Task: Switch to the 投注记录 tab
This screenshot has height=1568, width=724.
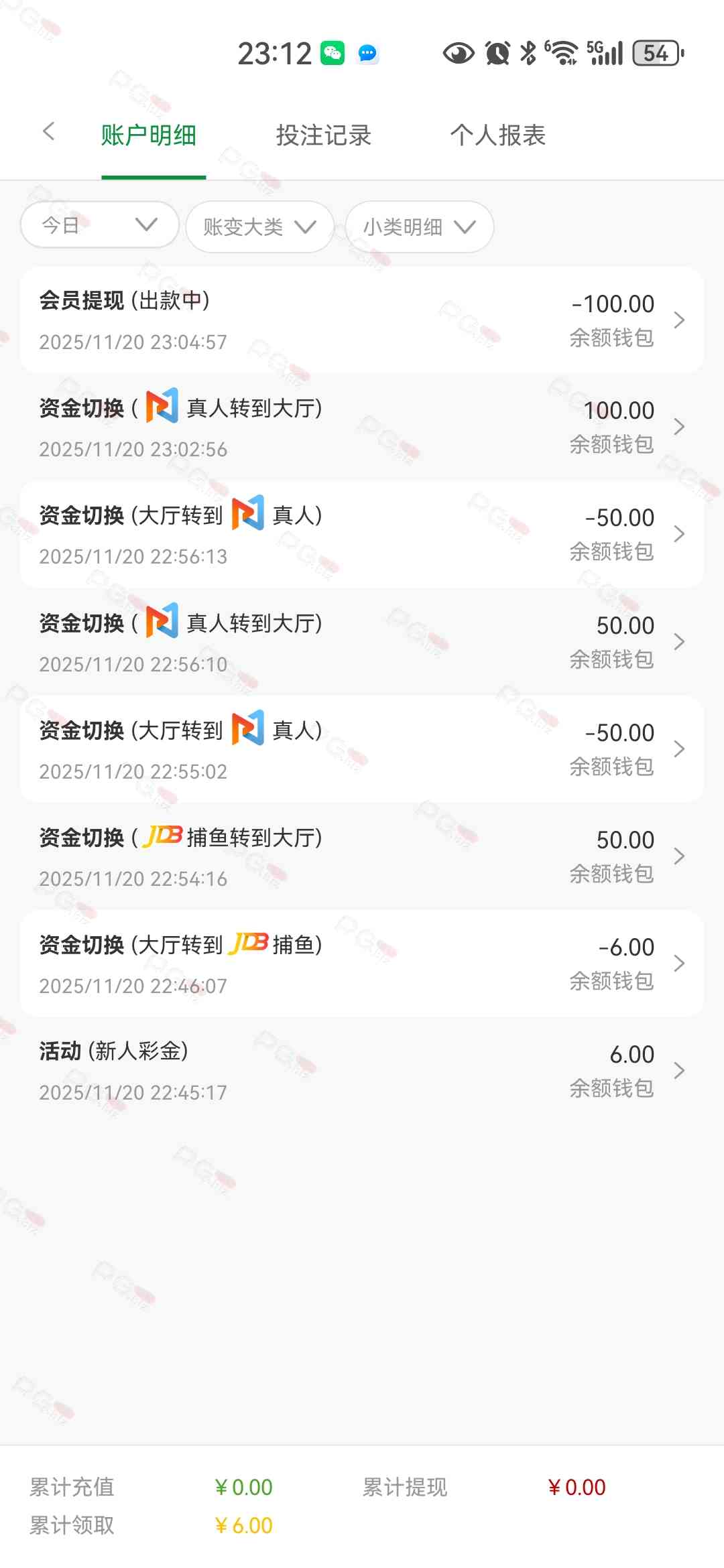Action: [x=323, y=135]
